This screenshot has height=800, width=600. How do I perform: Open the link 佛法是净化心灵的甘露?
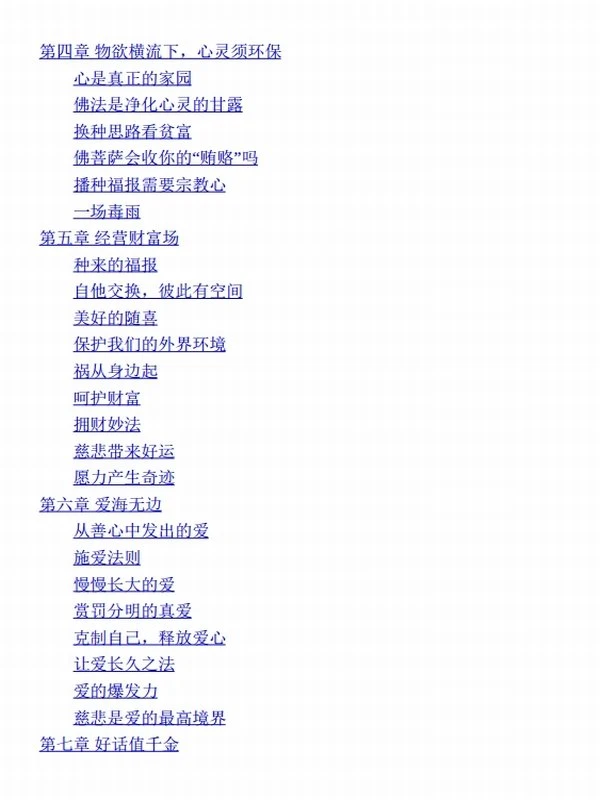click(158, 104)
